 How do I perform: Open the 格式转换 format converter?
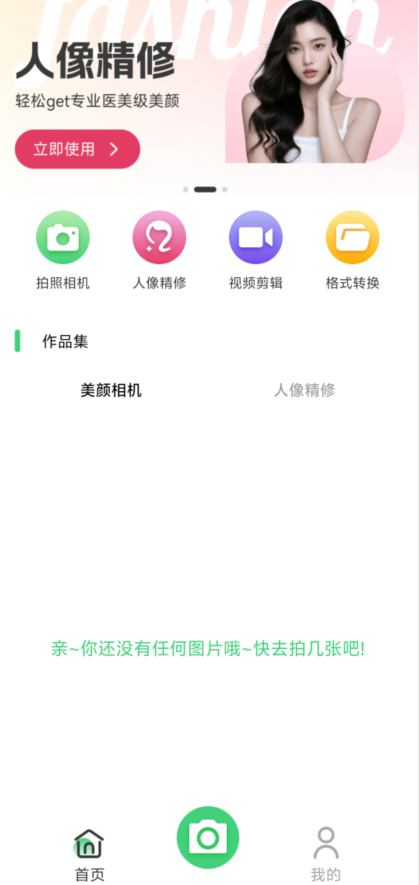coord(352,250)
